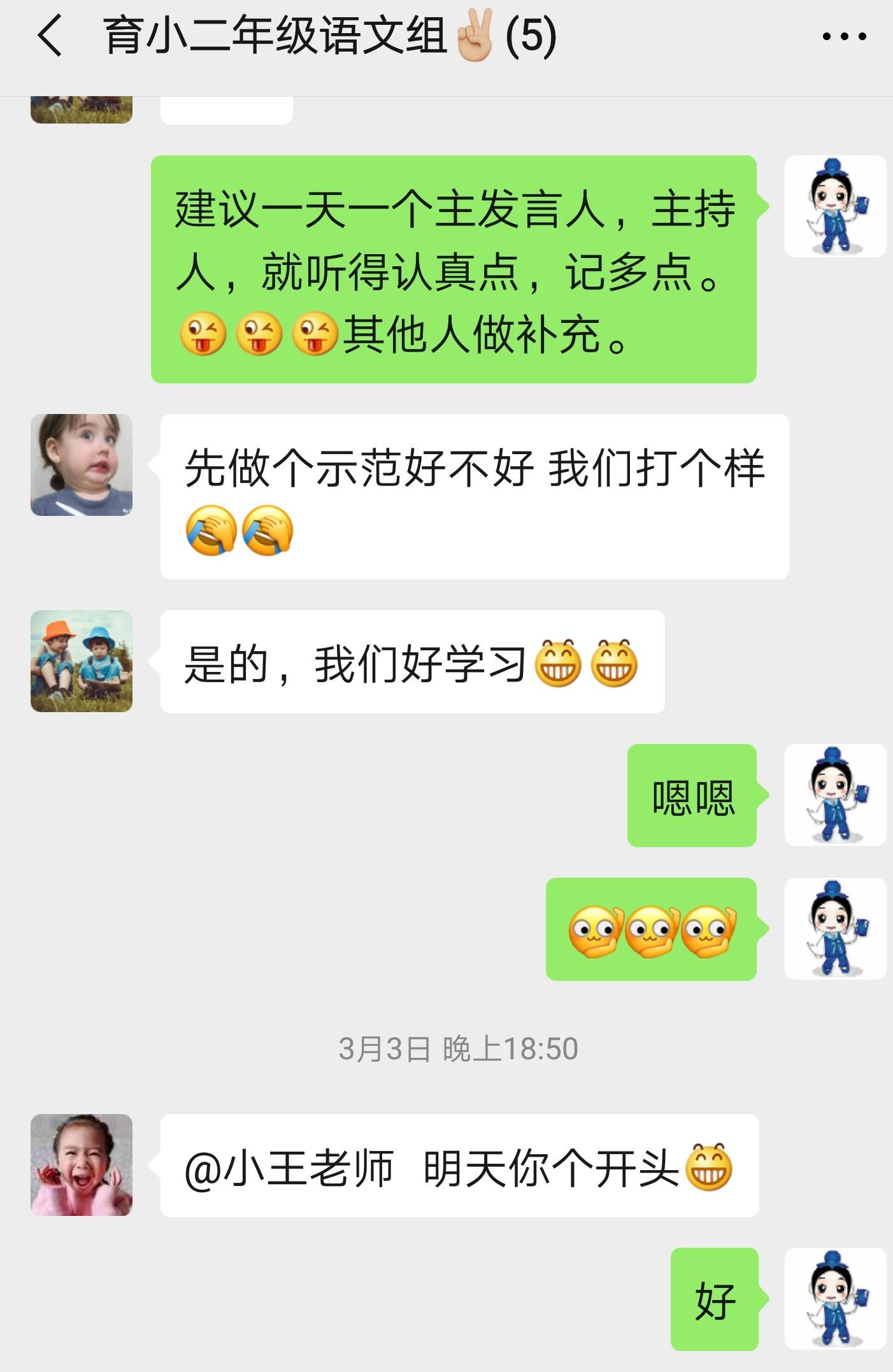This screenshot has width=893, height=1372.
Task: Open avatar beside '是的，我们好学习' message
Action: [x=82, y=661]
